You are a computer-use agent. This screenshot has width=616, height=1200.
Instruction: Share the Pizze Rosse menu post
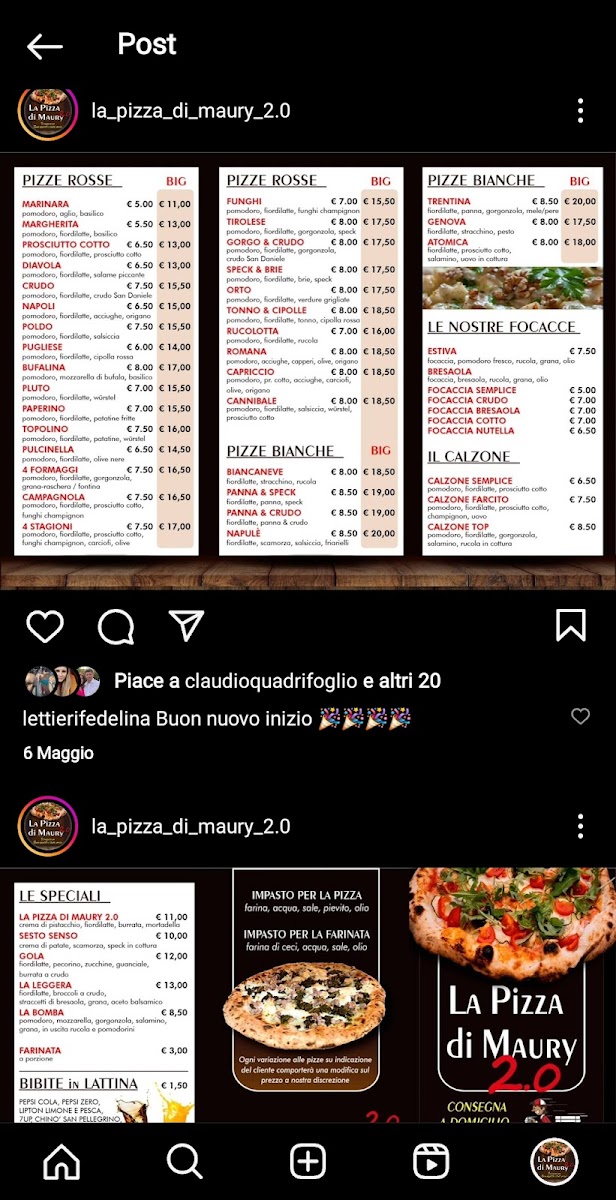tap(186, 626)
